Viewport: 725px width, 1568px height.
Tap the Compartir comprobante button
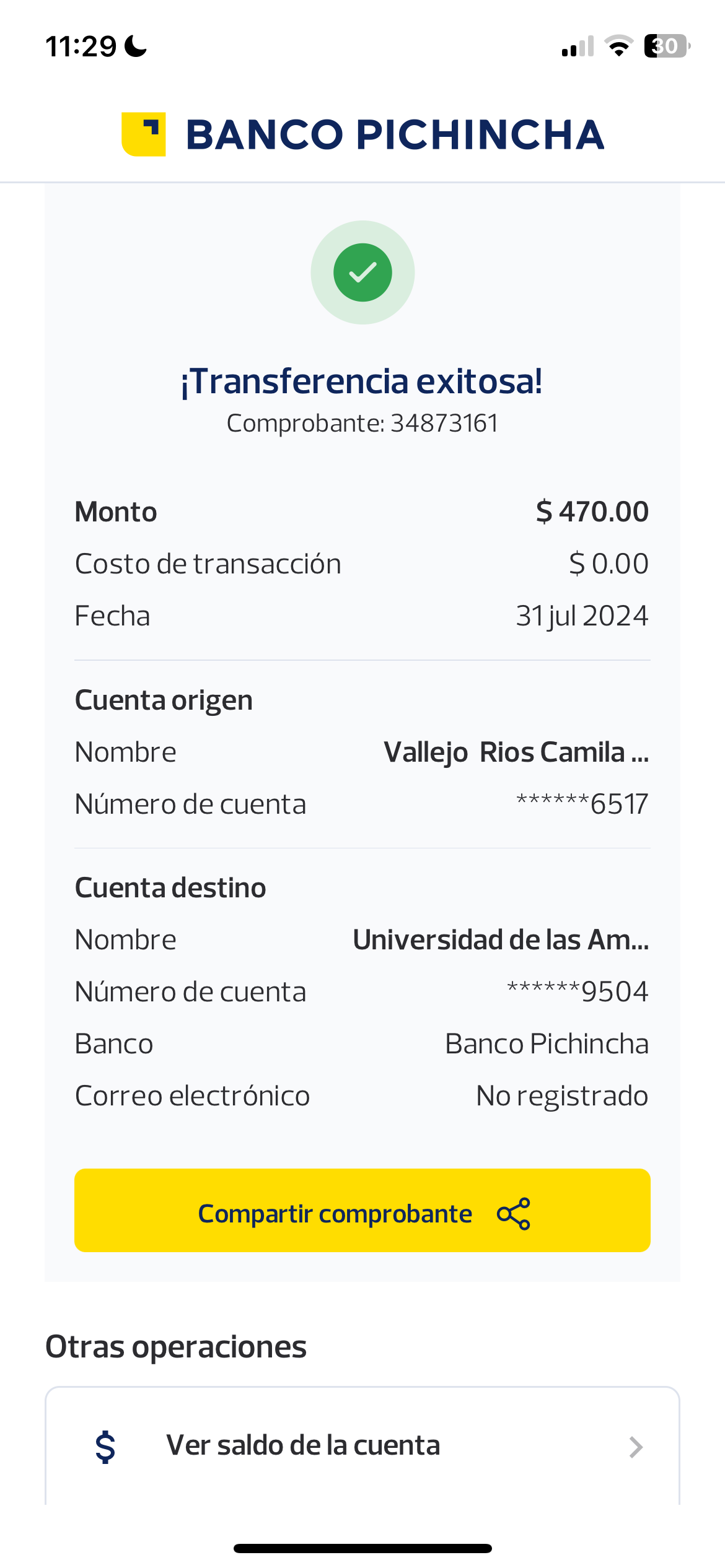click(x=362, y=1211)
